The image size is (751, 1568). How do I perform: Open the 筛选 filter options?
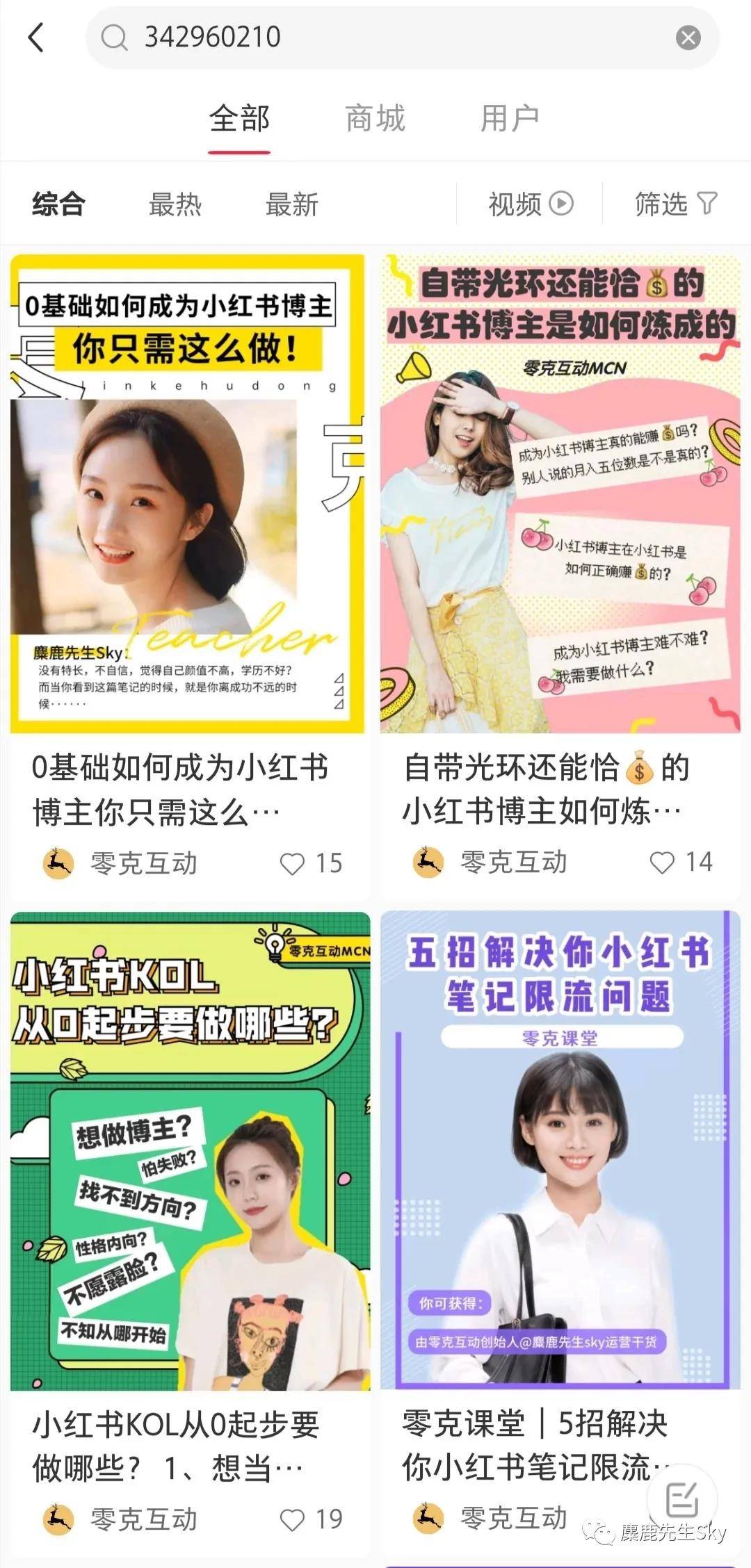point(675,204)
